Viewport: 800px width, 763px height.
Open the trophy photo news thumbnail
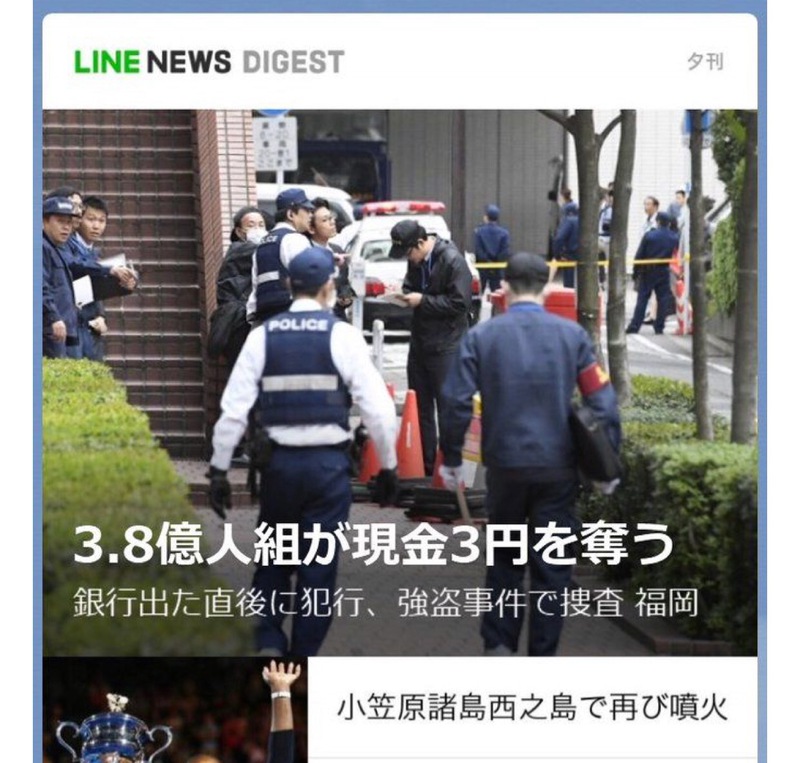point(175,710)
